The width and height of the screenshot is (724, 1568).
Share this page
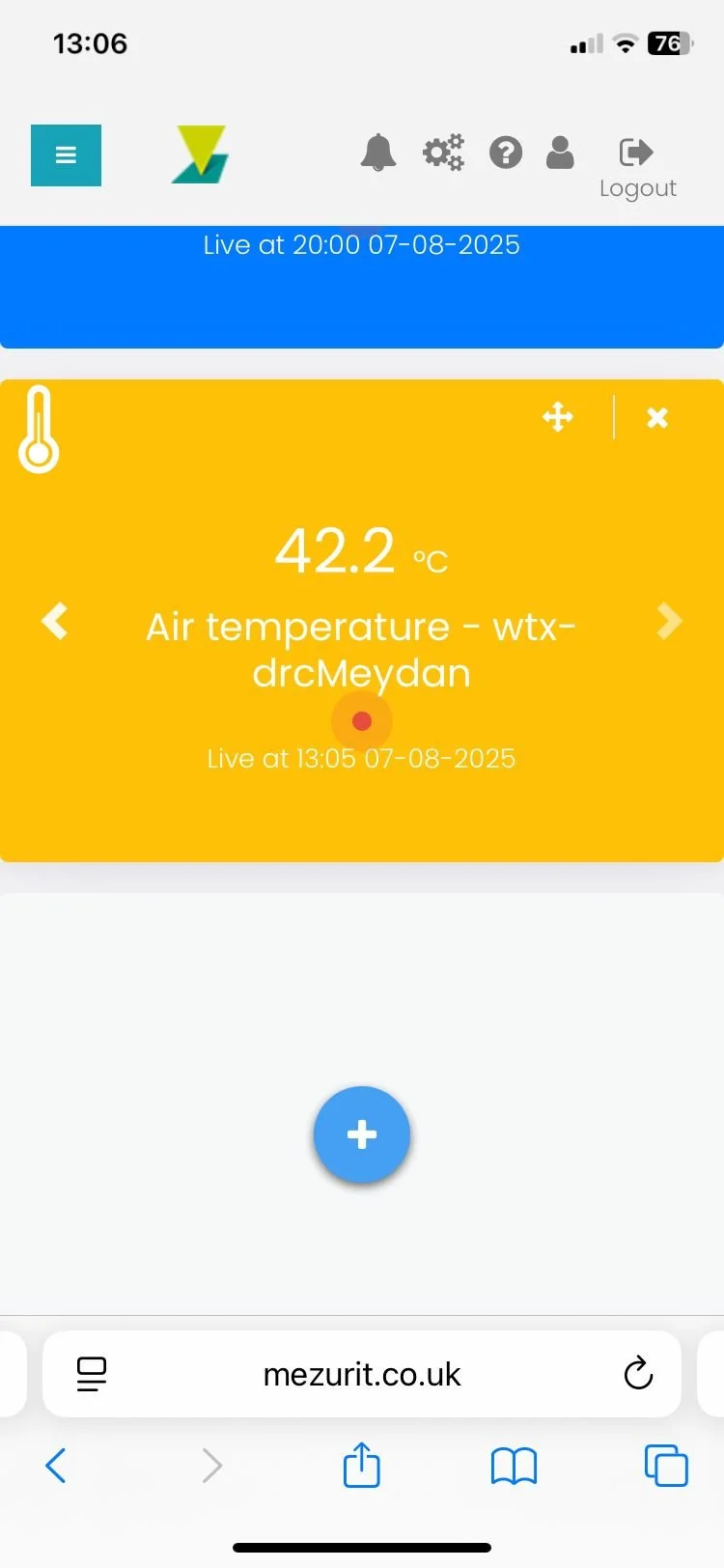[x=362, y=1465]
